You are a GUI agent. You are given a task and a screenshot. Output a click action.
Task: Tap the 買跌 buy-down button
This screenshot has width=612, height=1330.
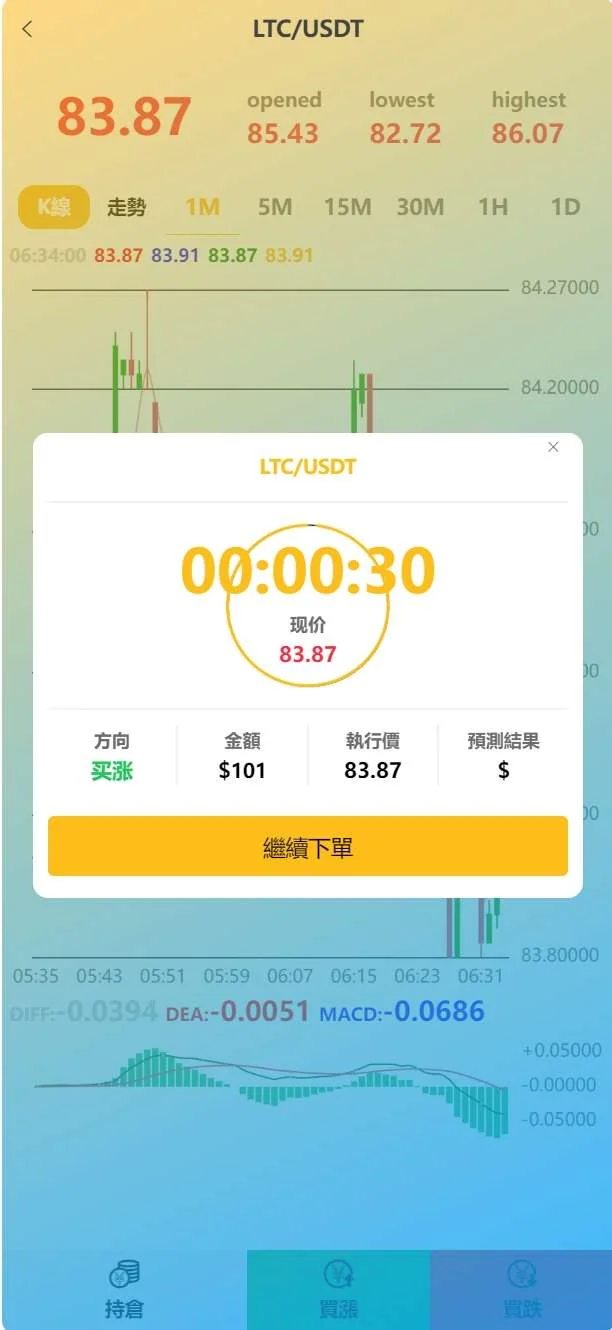521,1289
